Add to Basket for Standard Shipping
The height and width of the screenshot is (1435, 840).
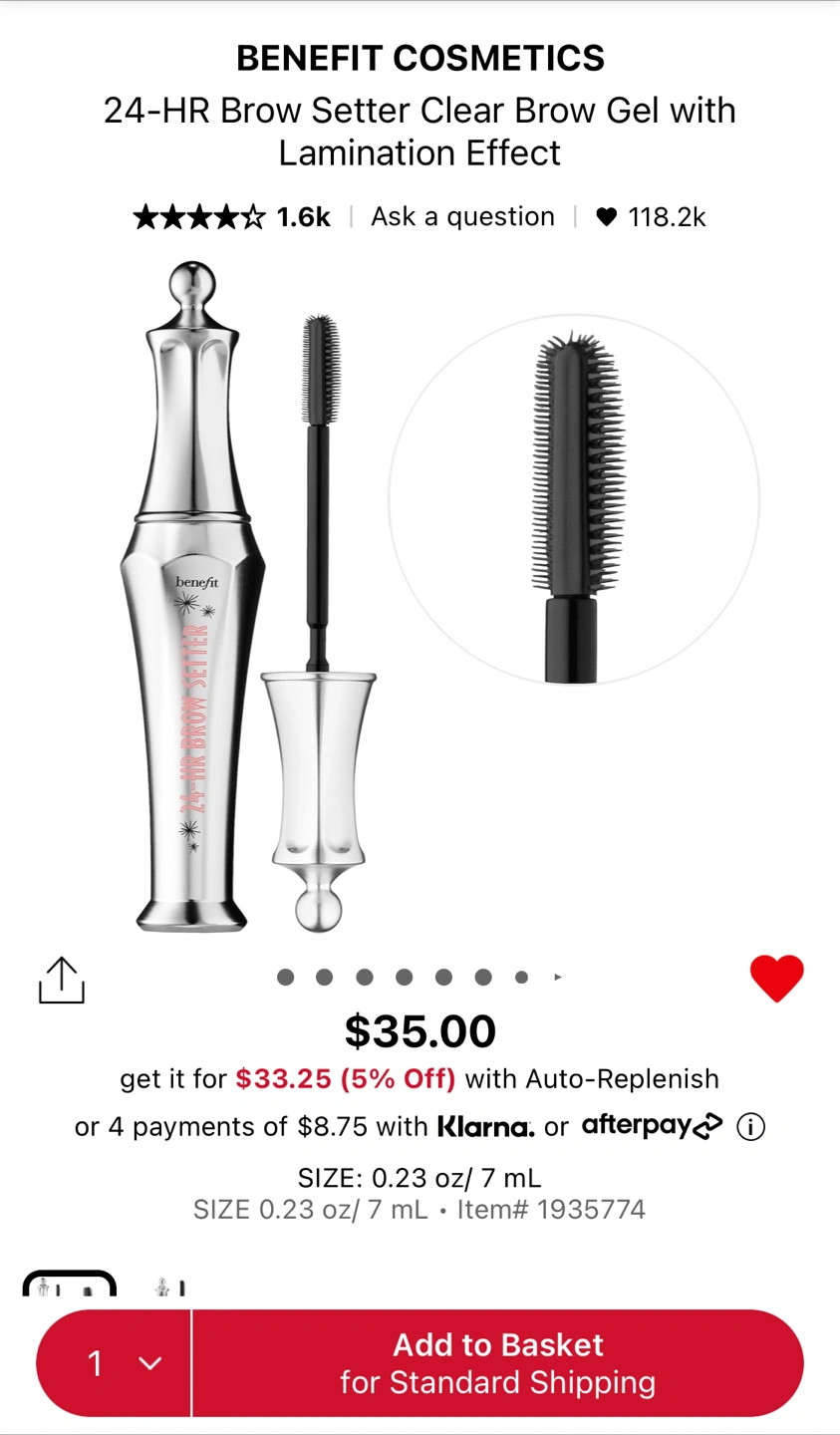pyautogui.click(x=497, y=1362)
